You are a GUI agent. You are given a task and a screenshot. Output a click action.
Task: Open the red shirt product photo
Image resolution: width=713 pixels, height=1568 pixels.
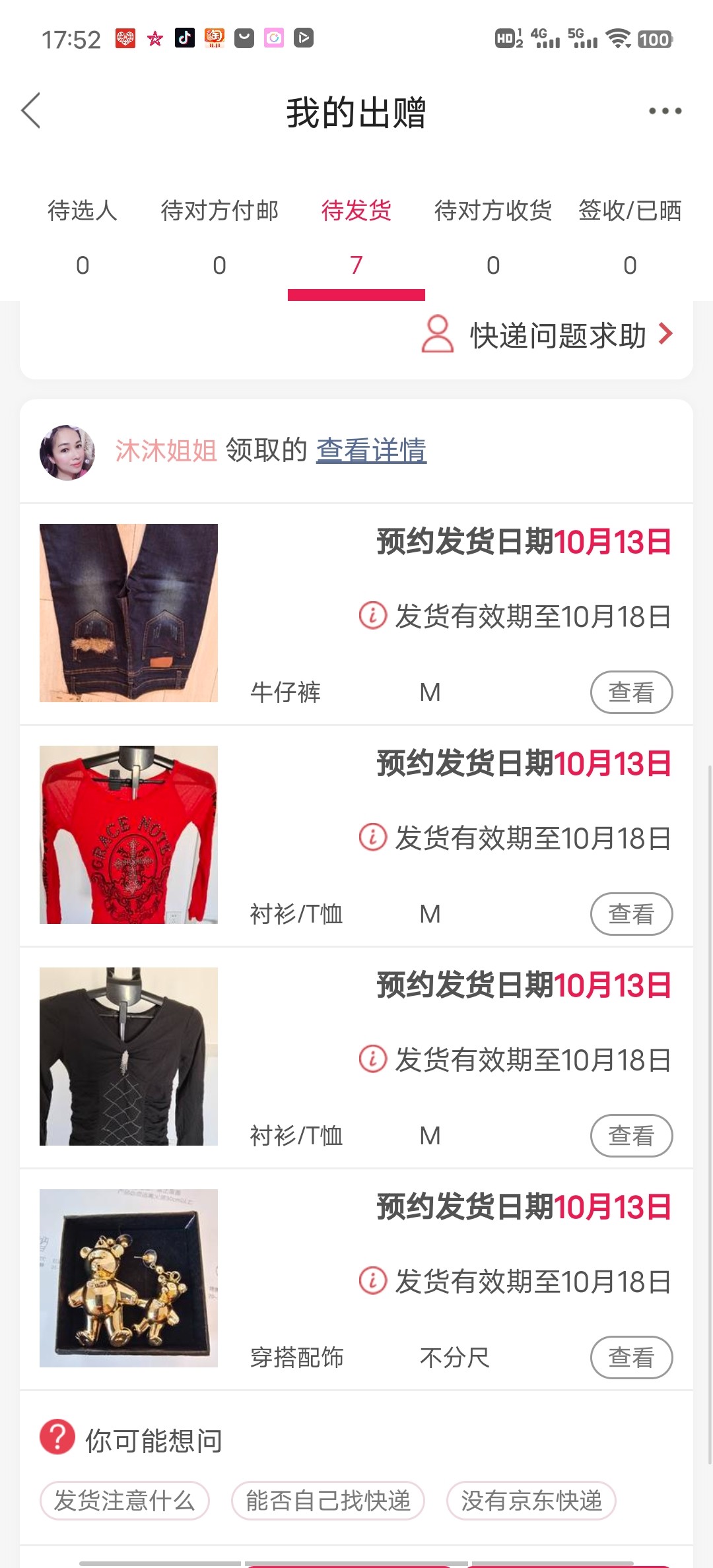click(129, 835)
